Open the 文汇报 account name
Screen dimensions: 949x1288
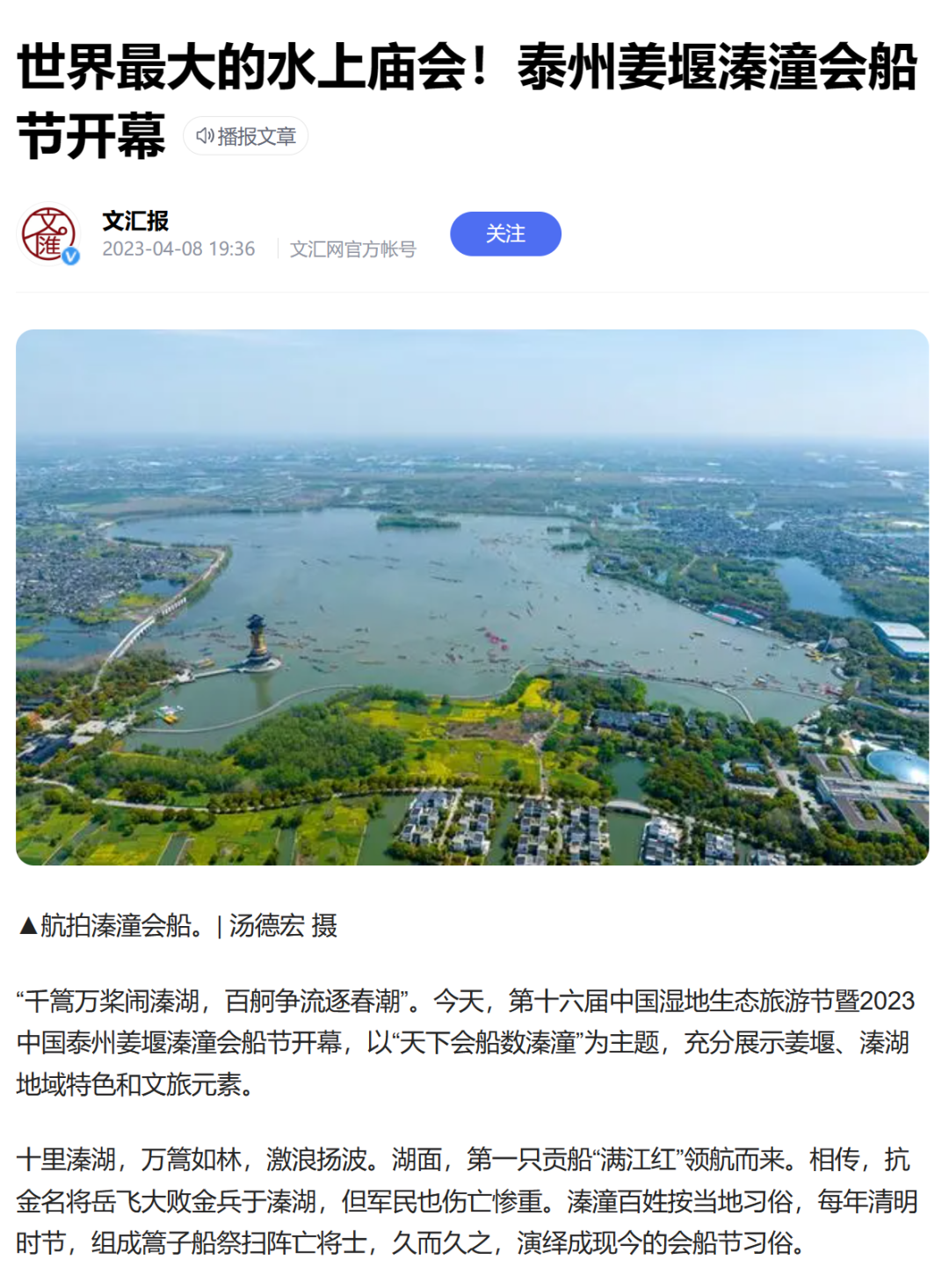pos(135,221)
